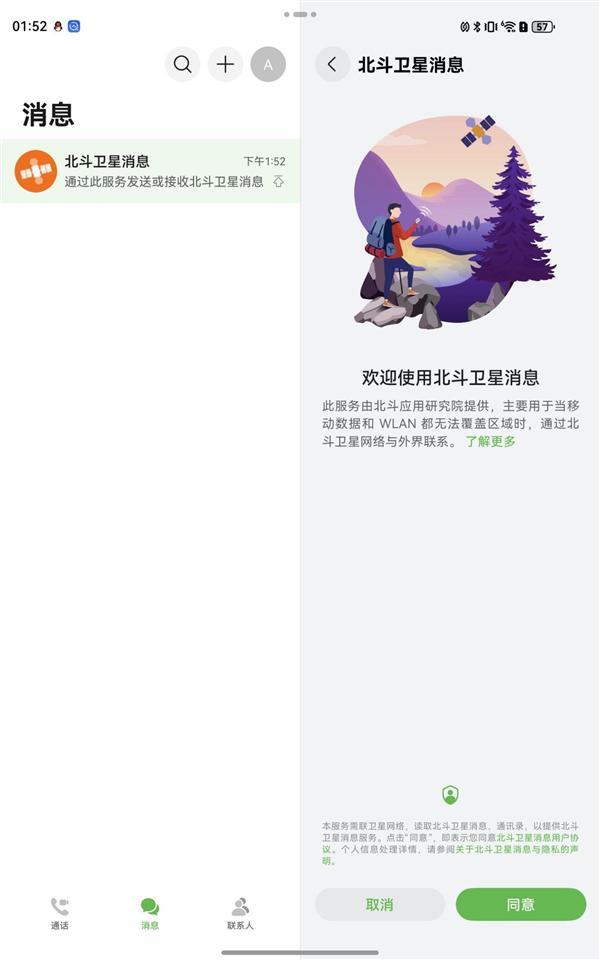The image size is (600, 960).
Task: Open the 了解更多 link
Action: pyautogui.click(x=491, y=441)
